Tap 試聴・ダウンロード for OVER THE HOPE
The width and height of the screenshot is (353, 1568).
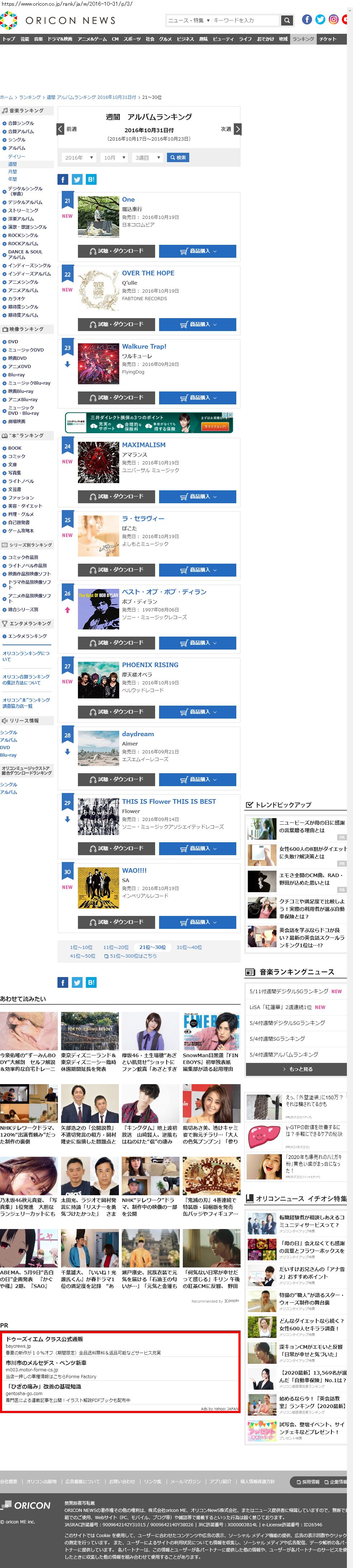116,325
